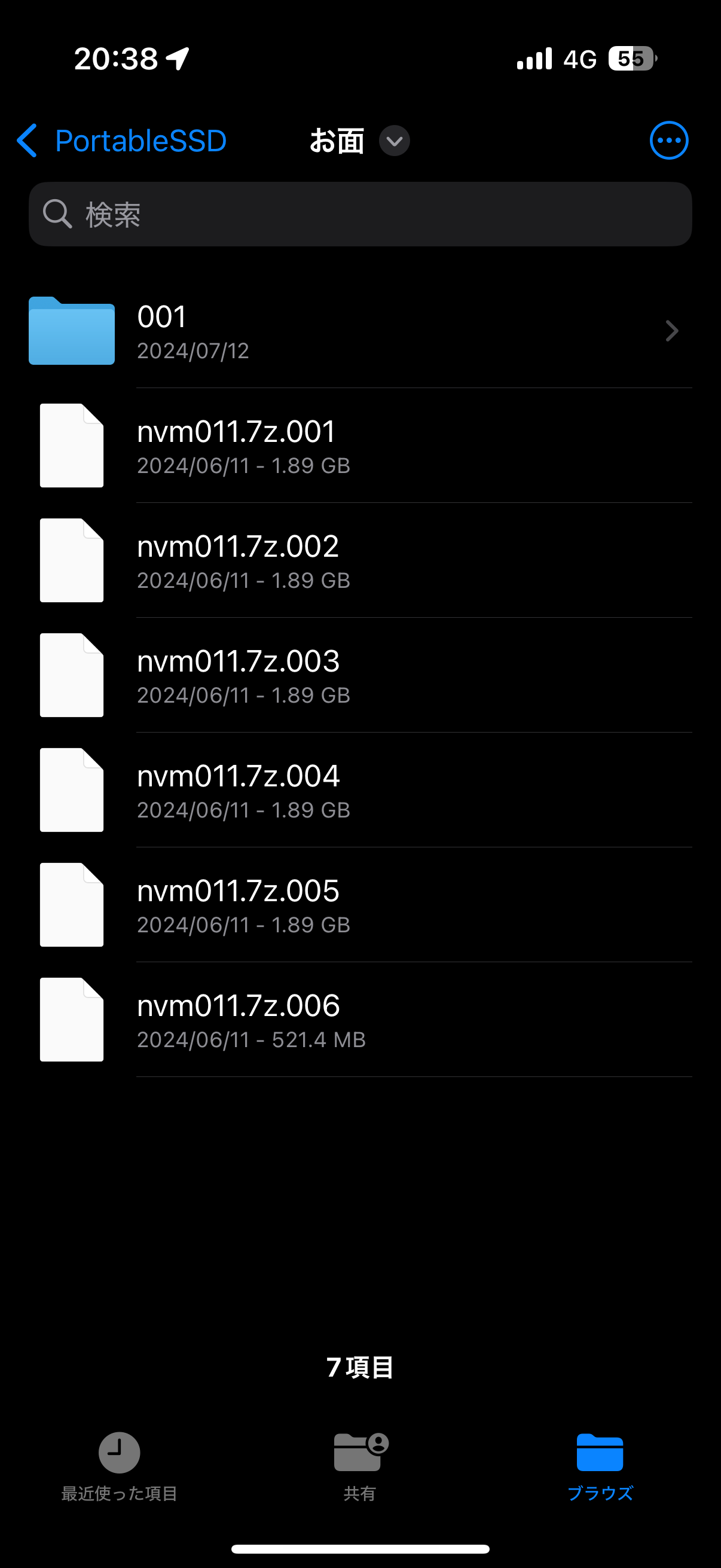Open file nvm011.7z.004
Image resolution: width=721 pixels, height=1568 pixels.
tap(360, 790)
